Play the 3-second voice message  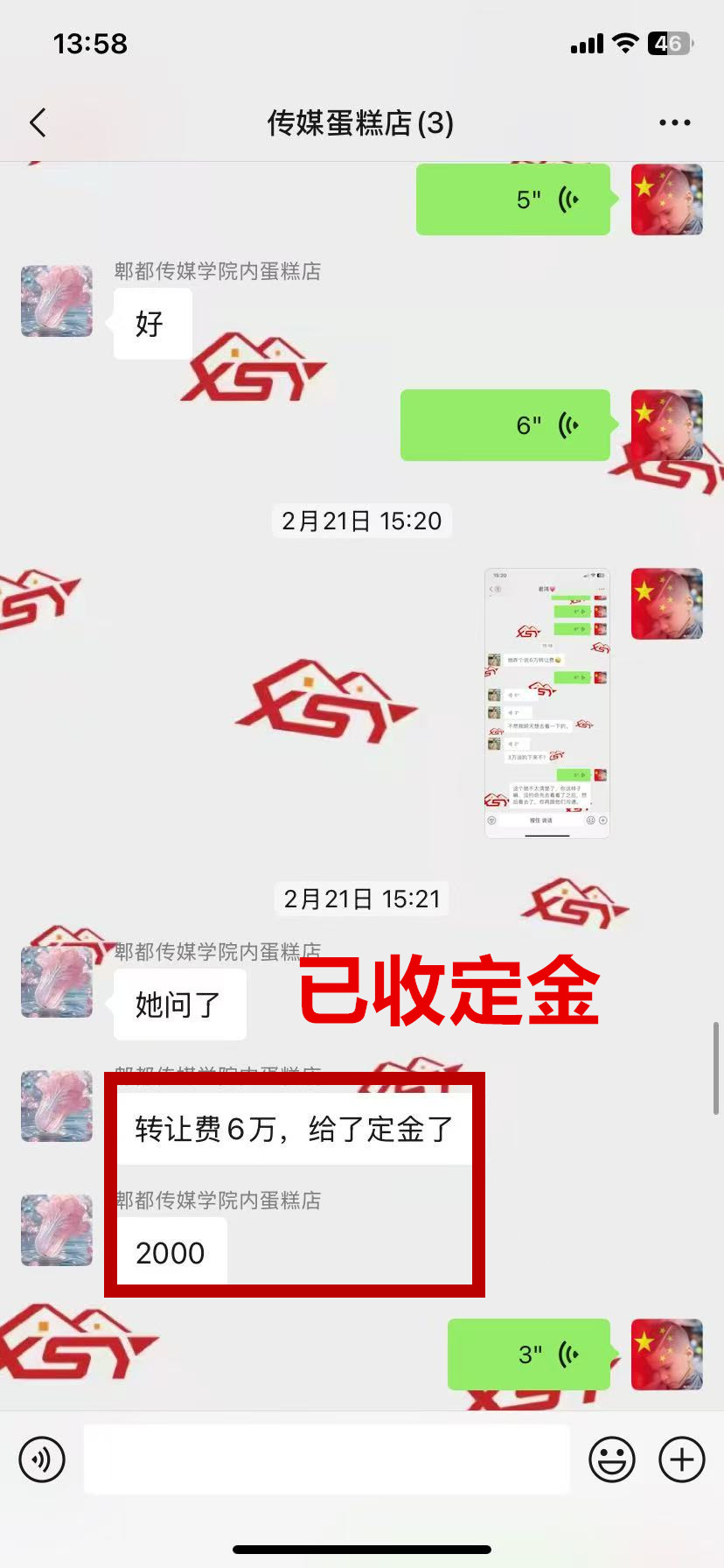[529, 1354]
